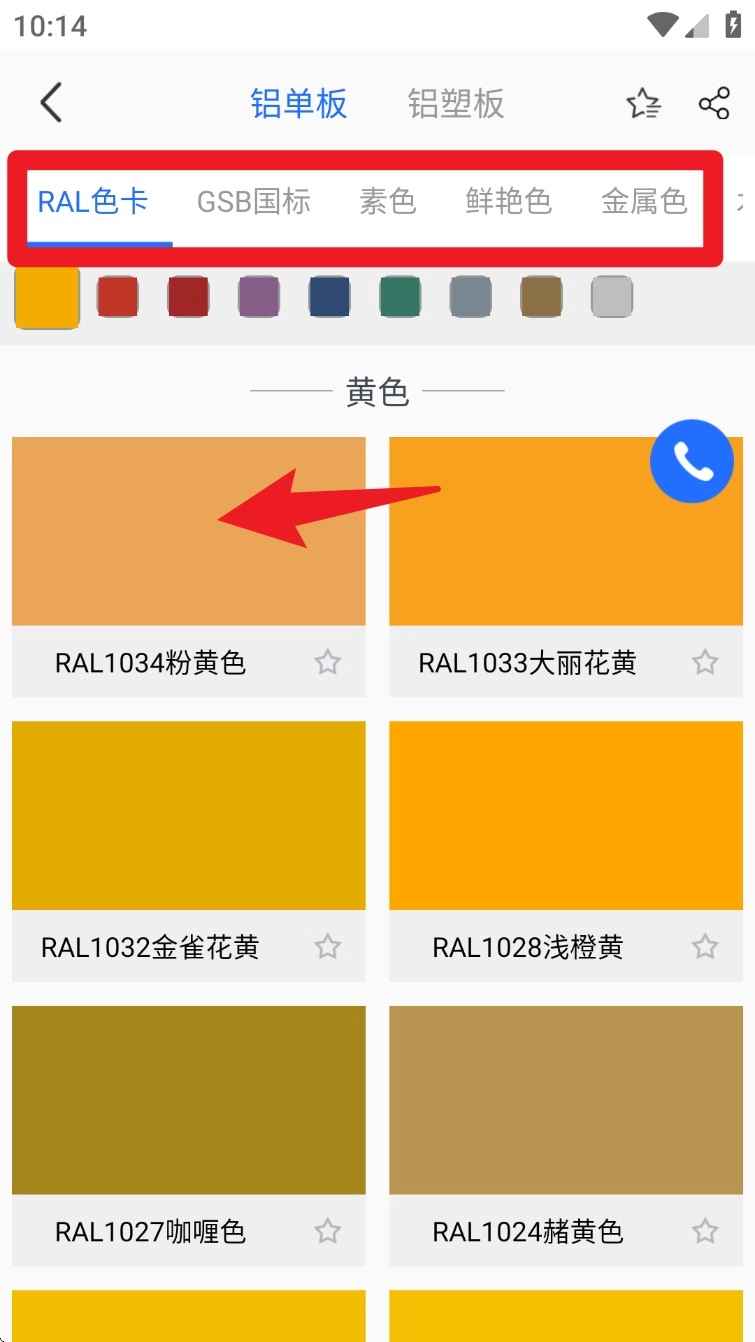Screen dimensions: 755x1342
Task: Star the RAL1028浅橙黄 color
Action: click(x=705, y=946)
